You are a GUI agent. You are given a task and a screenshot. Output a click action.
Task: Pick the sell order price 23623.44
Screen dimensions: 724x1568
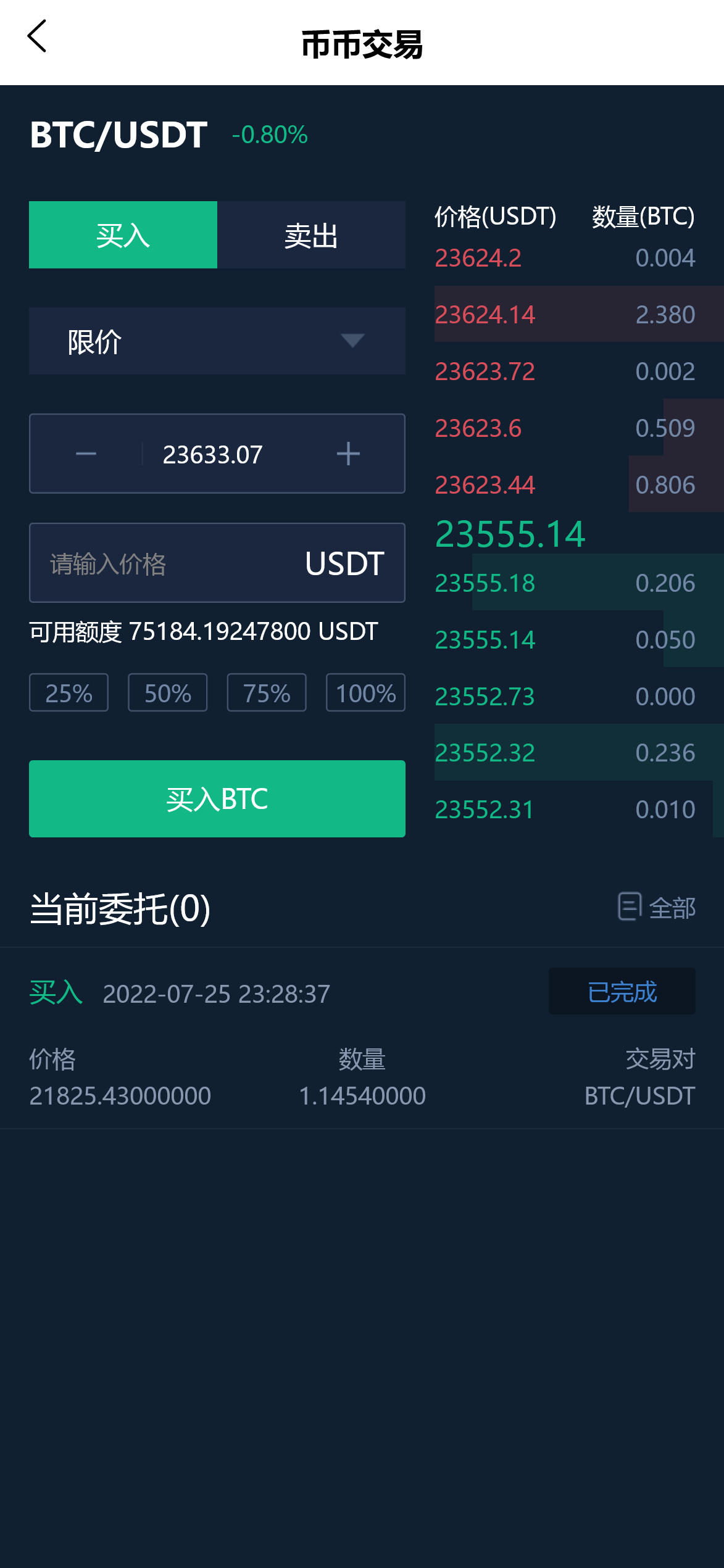coord(485,485)
